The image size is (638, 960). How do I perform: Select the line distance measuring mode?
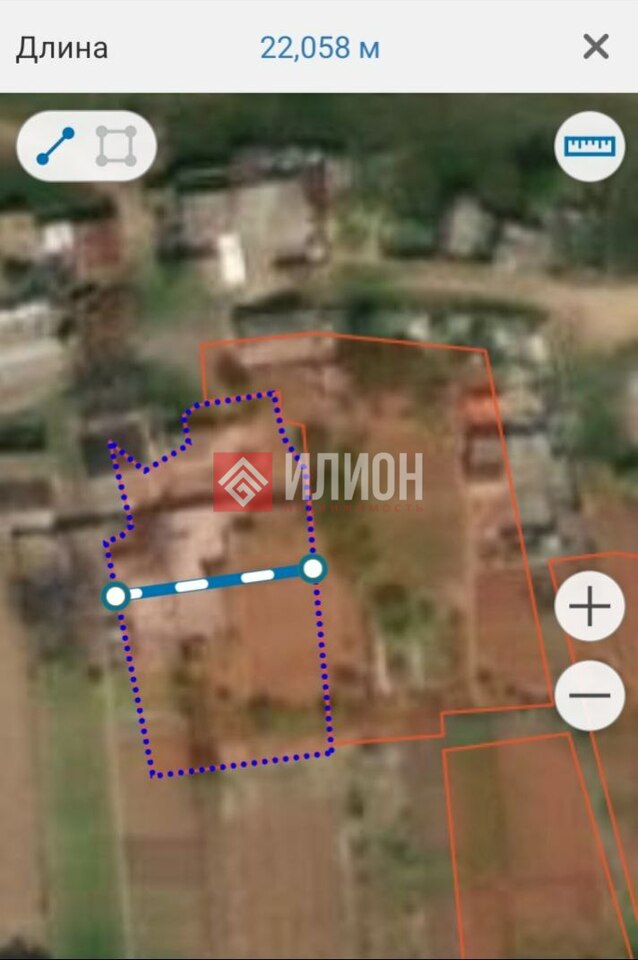click(x=55, y=146)
